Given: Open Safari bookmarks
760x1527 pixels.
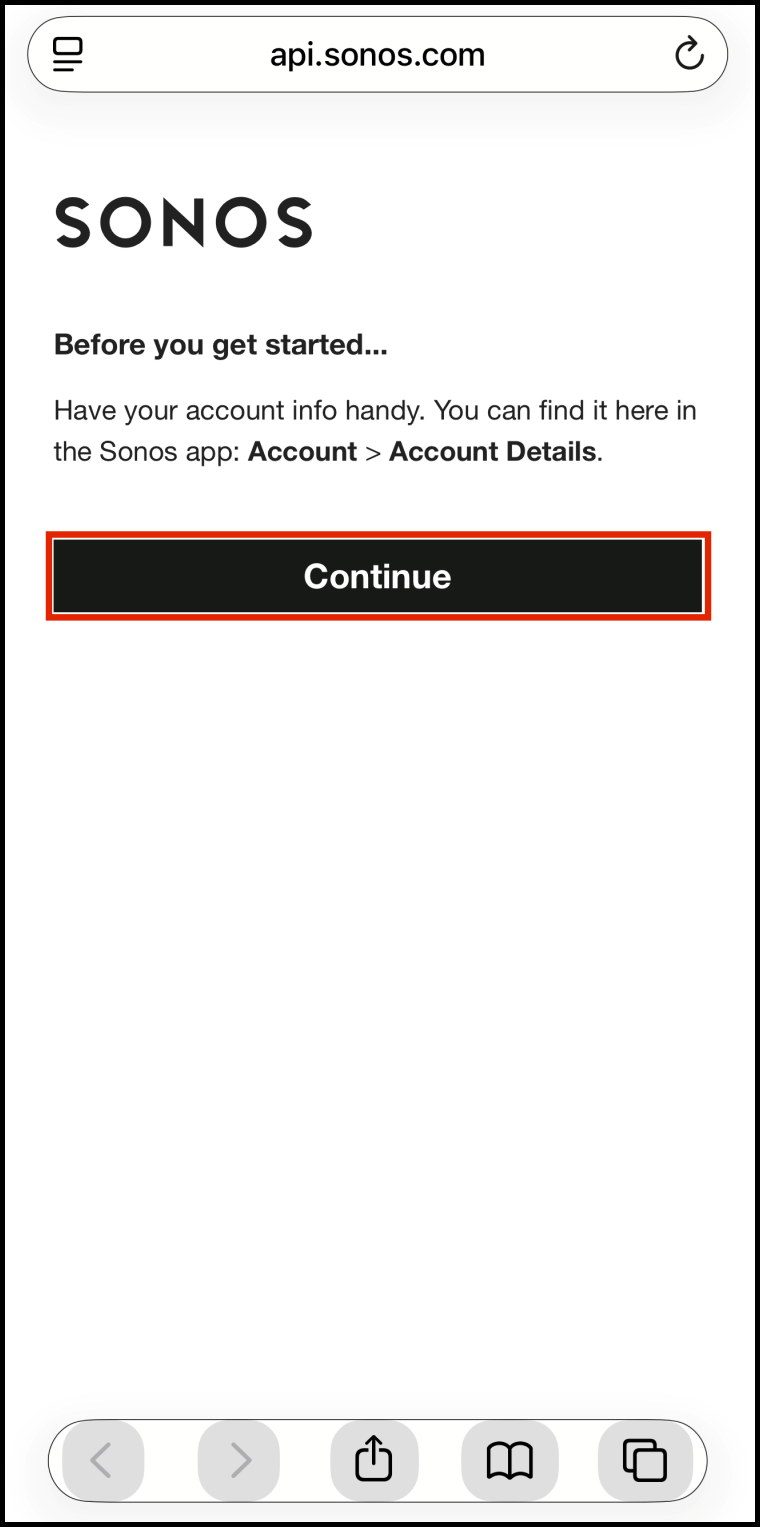Looking at the screenshot, I should [x=509, y=1461].
